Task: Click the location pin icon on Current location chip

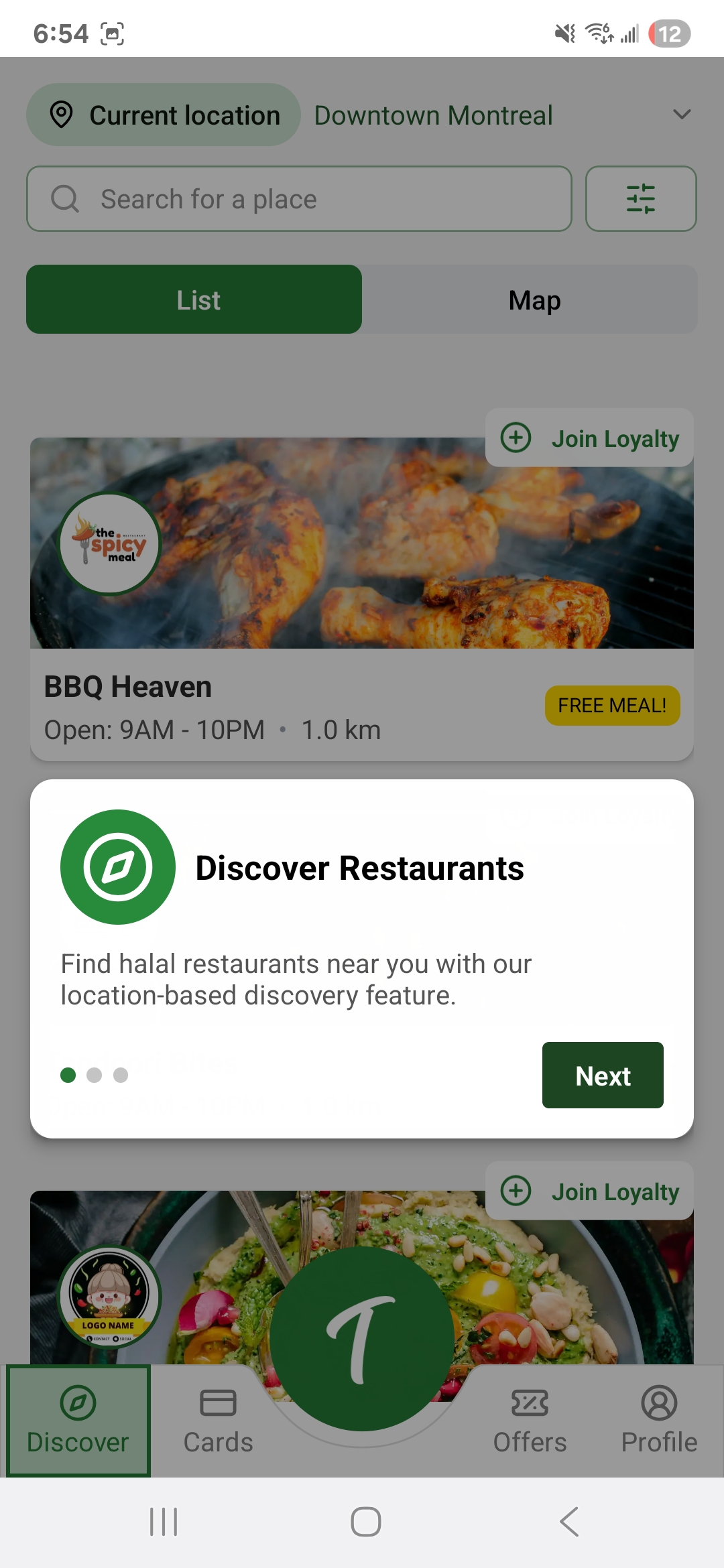Action: [61, 115]
